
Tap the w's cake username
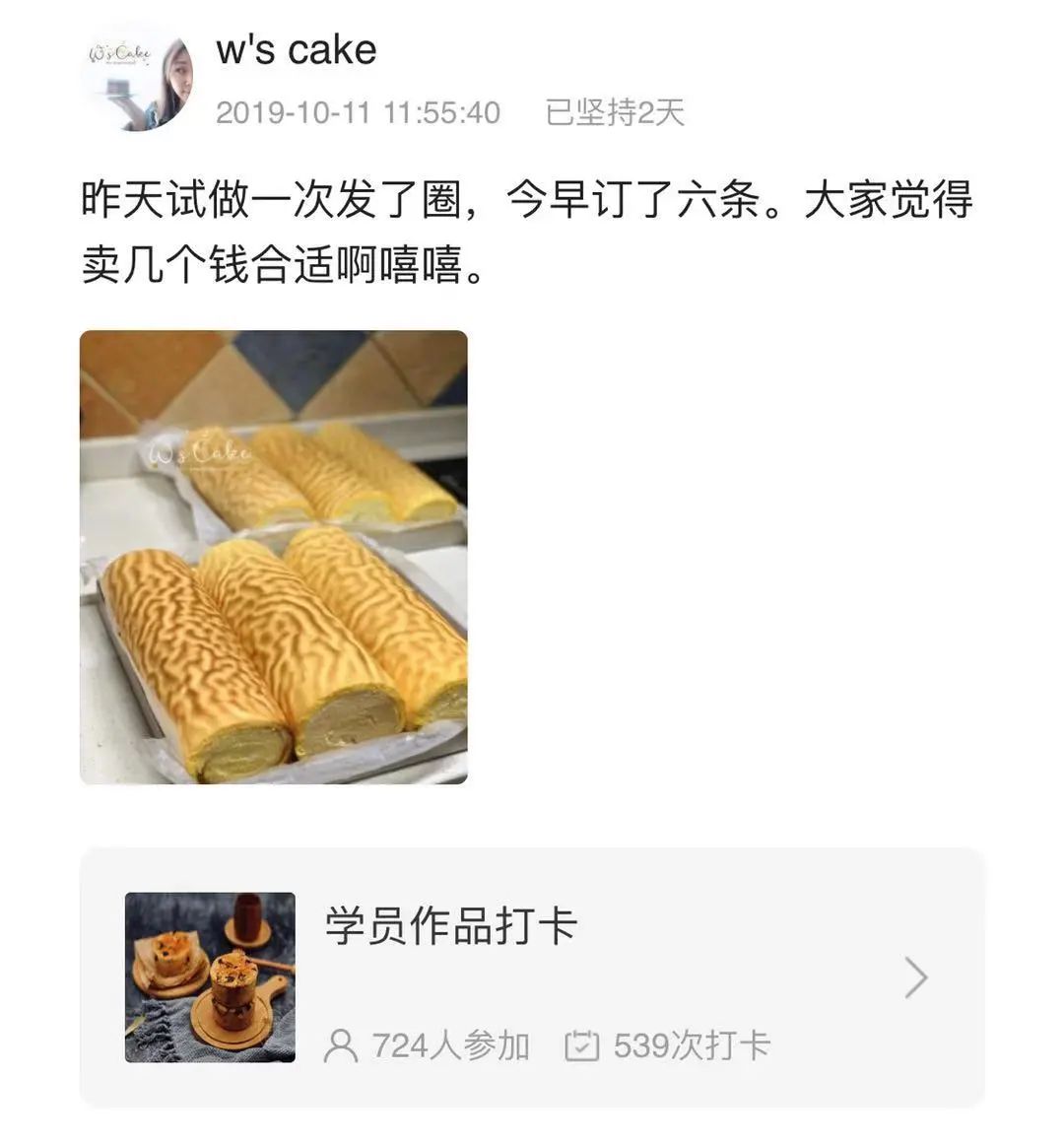296,50
